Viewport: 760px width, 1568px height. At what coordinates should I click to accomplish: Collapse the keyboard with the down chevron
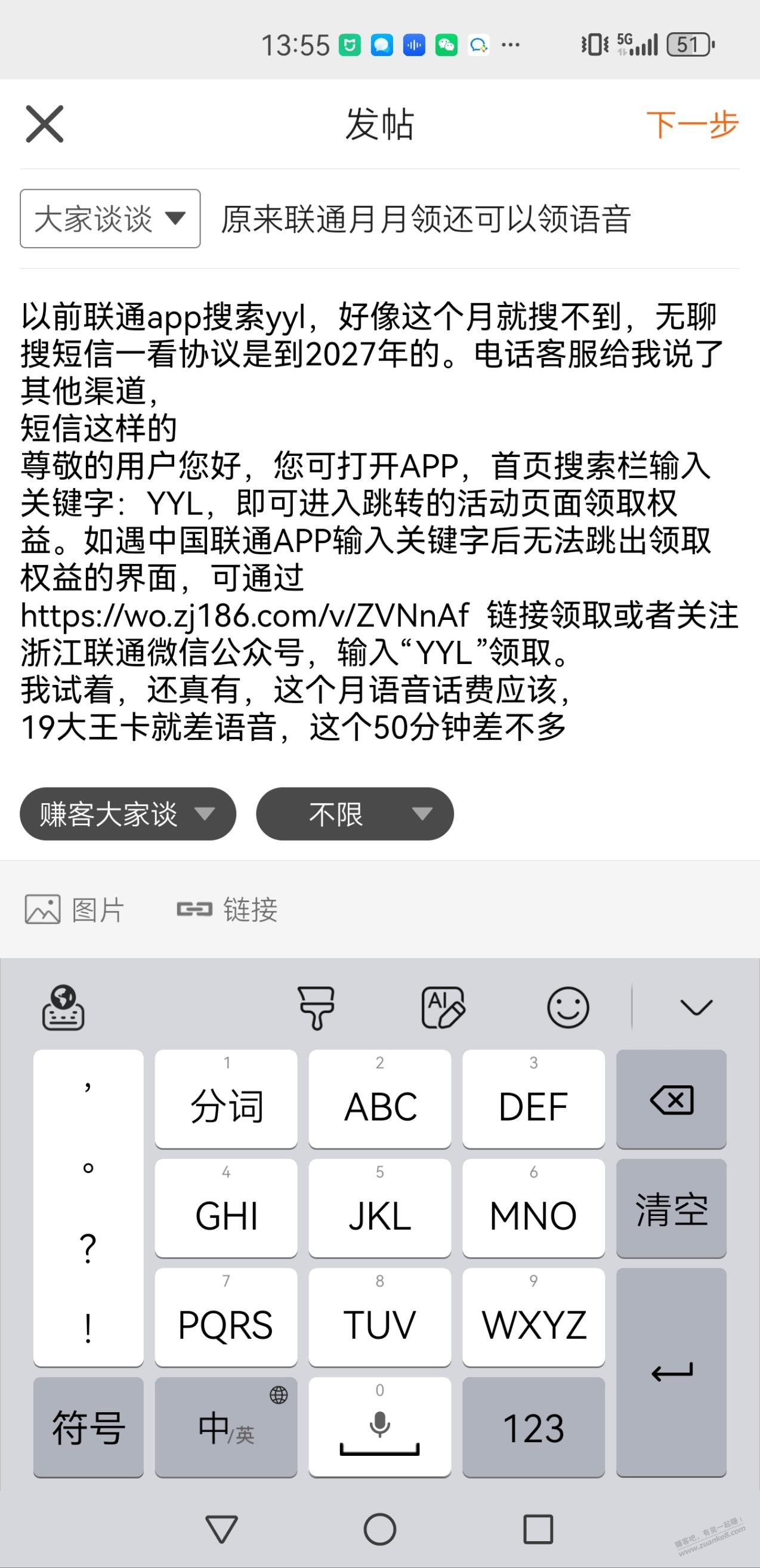pos(696,1007)
